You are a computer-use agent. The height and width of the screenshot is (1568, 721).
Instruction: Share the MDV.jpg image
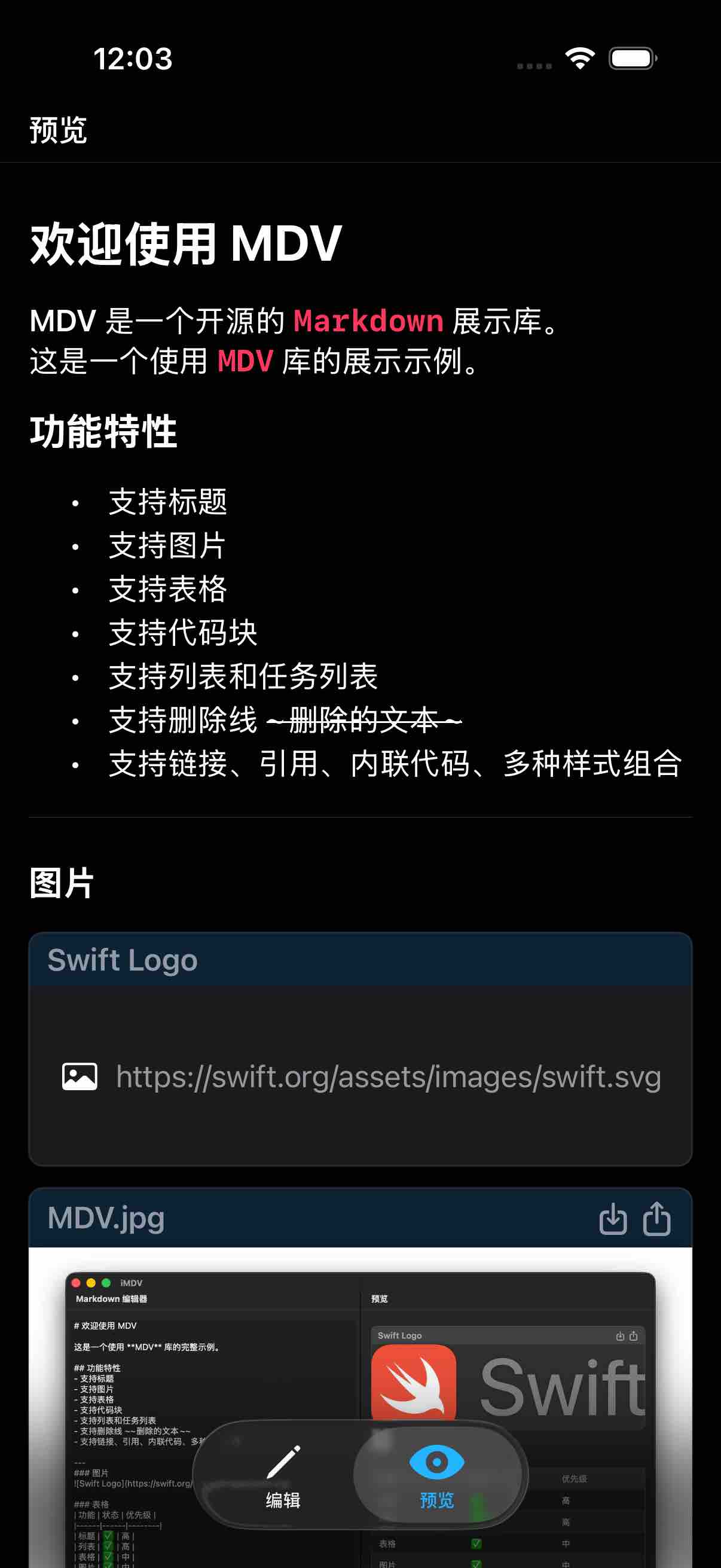656,1219
